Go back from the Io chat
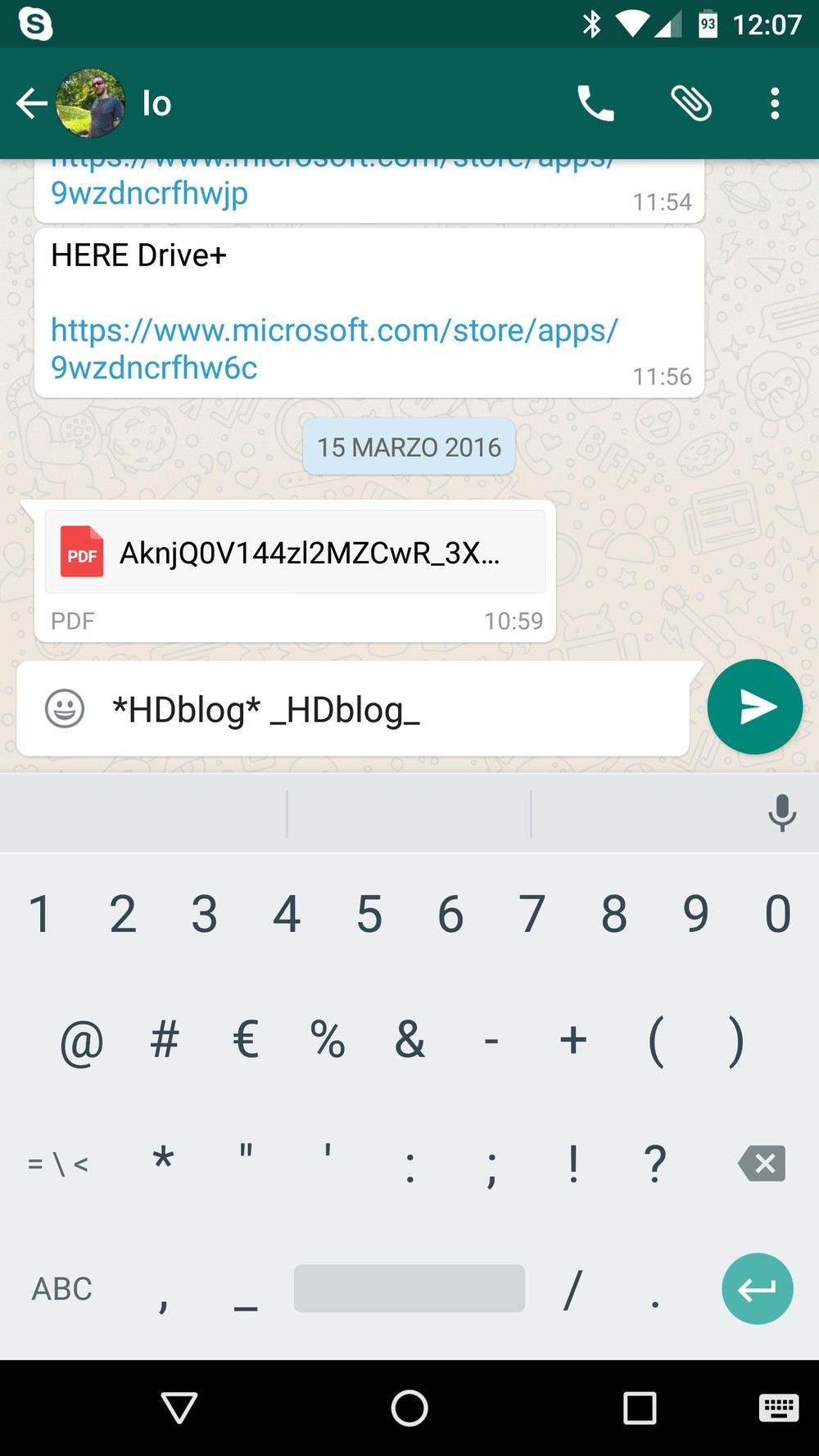The image size is (819, 1456). (x=31, y=104)
